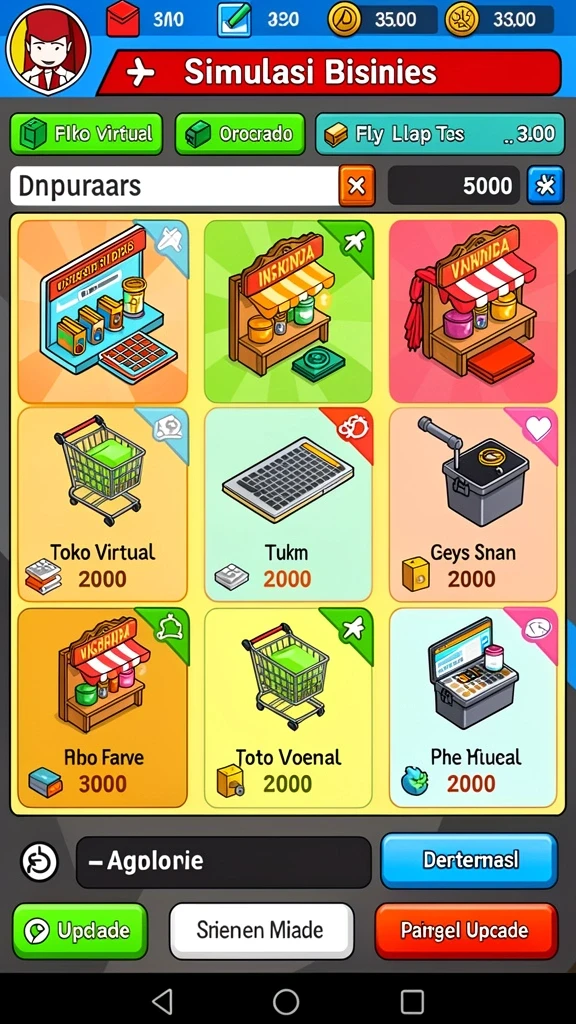Select the Toto Voenal cart card
The height and width of the screenshot is (1024, 576).
(x=288, y=708)
